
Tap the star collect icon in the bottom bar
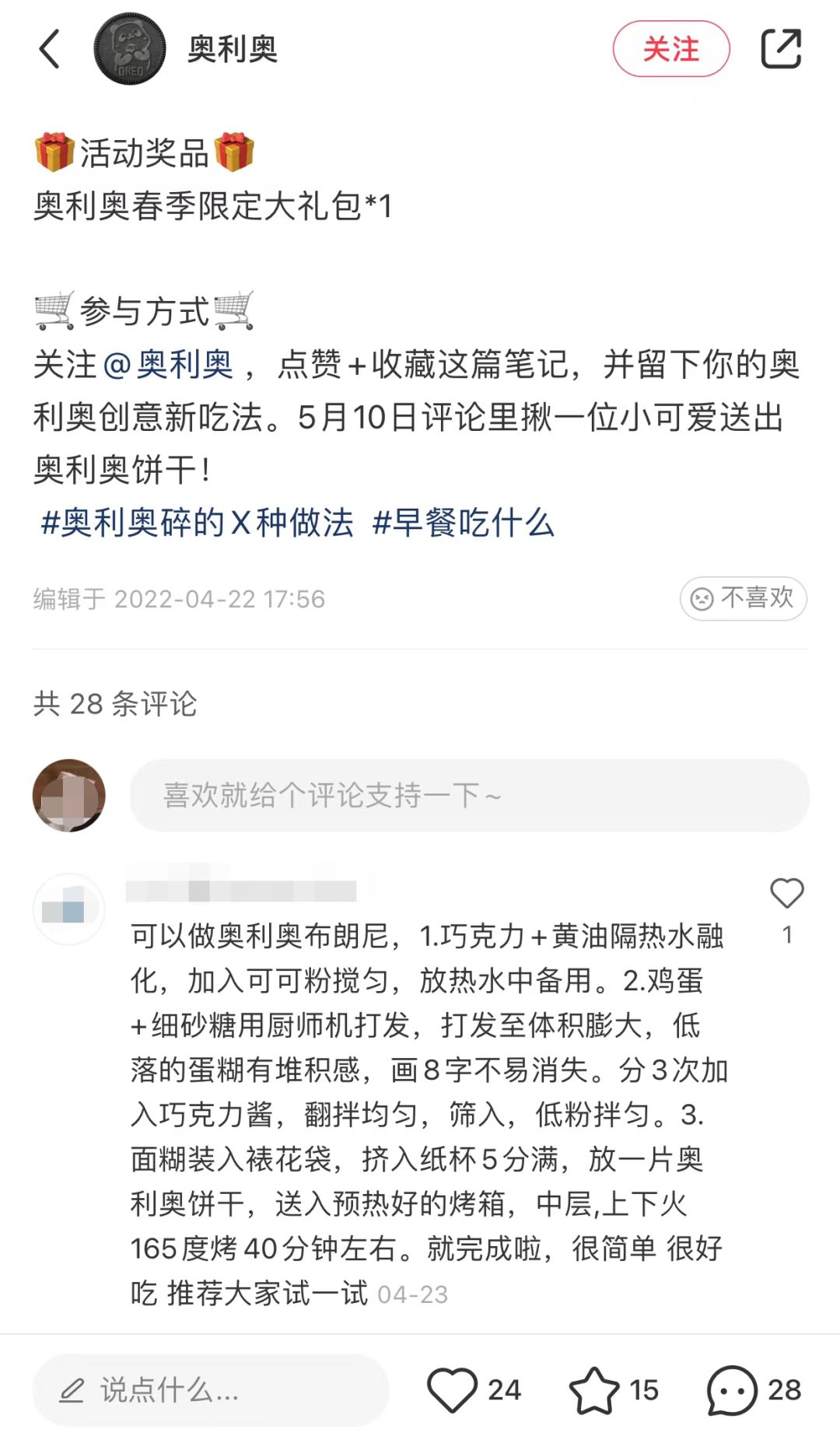coord(596,1392)
